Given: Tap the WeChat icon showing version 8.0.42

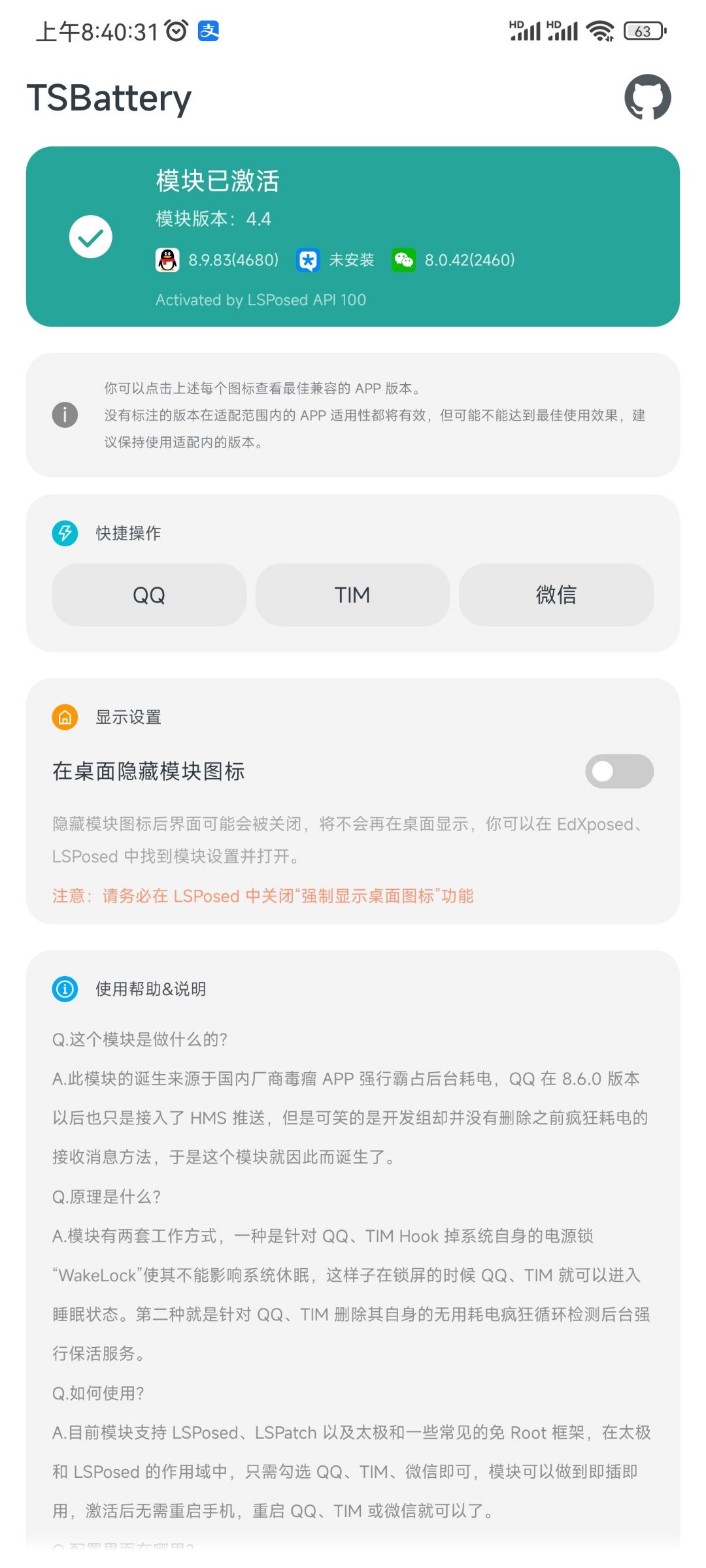Looking at the screenshot, I should click(403, 260).
